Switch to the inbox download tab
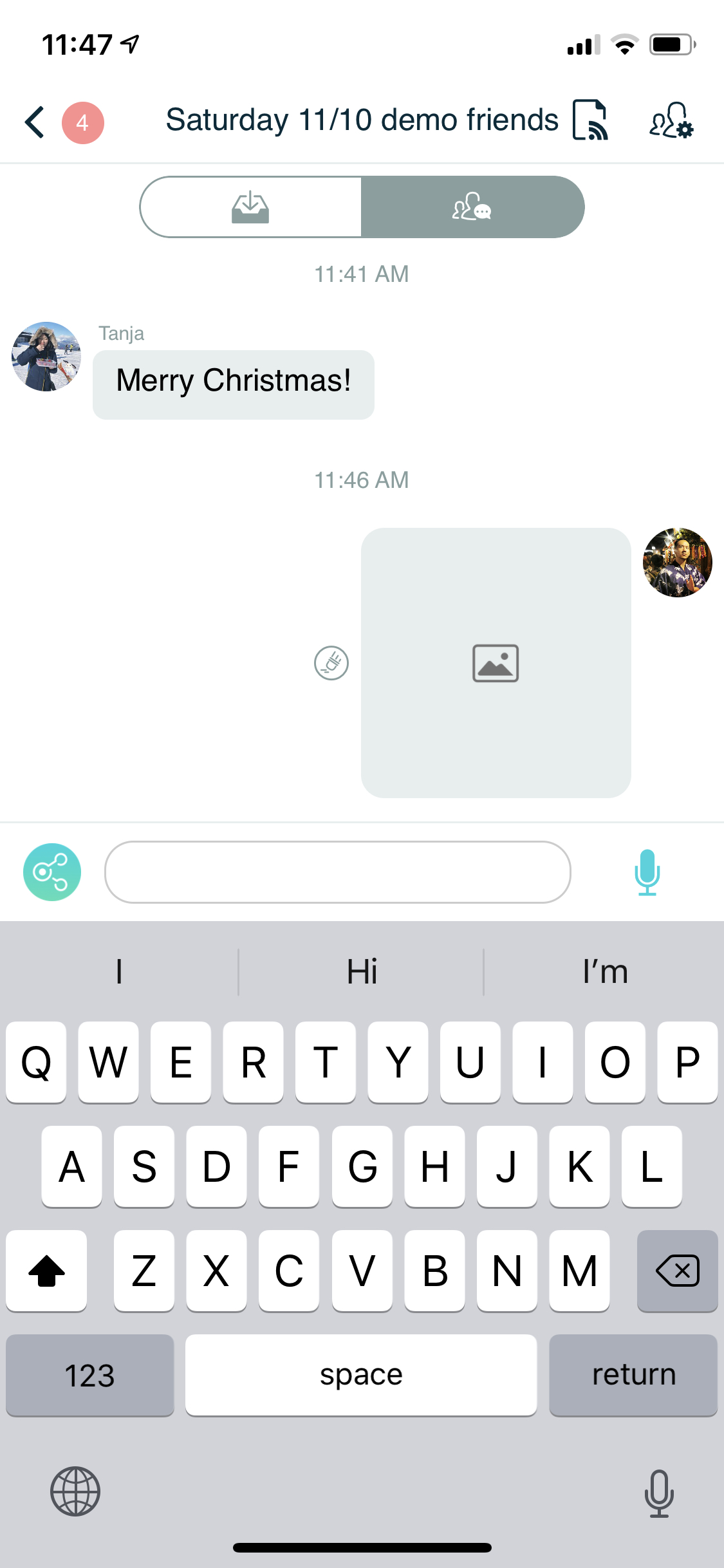Screen dimensions: 724x1568 [x=250, y=207]
